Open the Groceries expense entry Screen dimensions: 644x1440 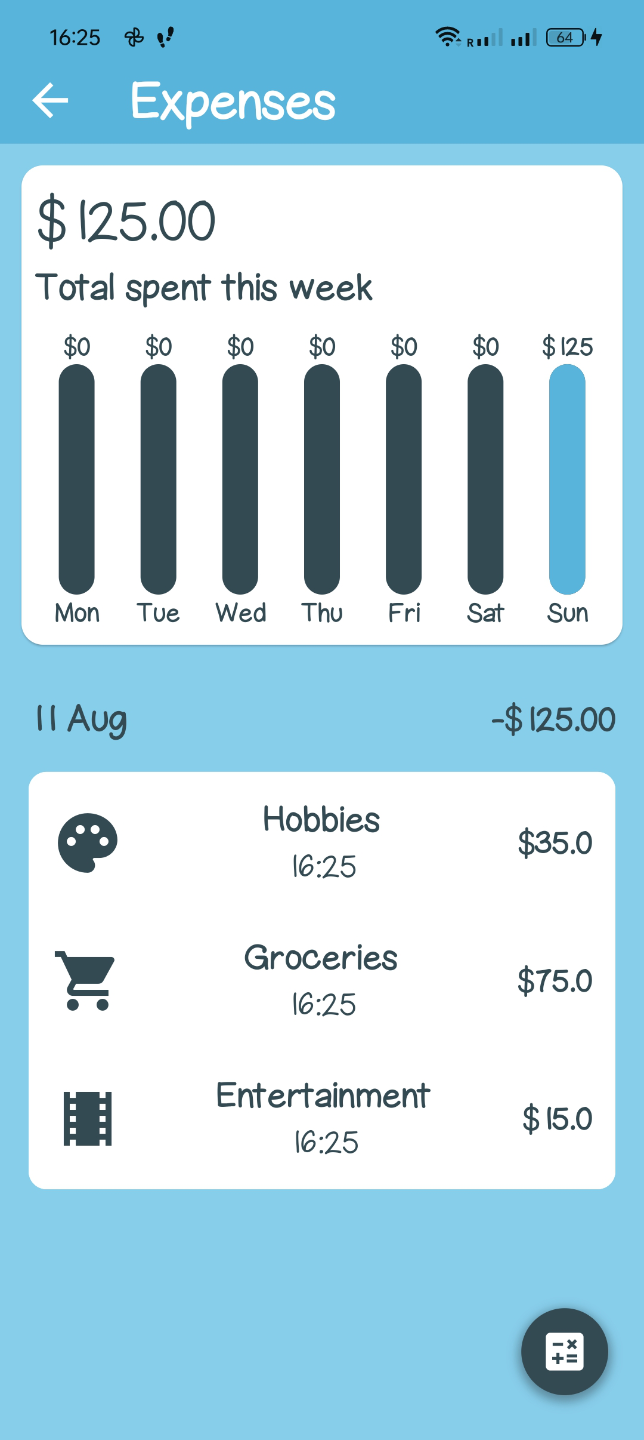[321, 980]
